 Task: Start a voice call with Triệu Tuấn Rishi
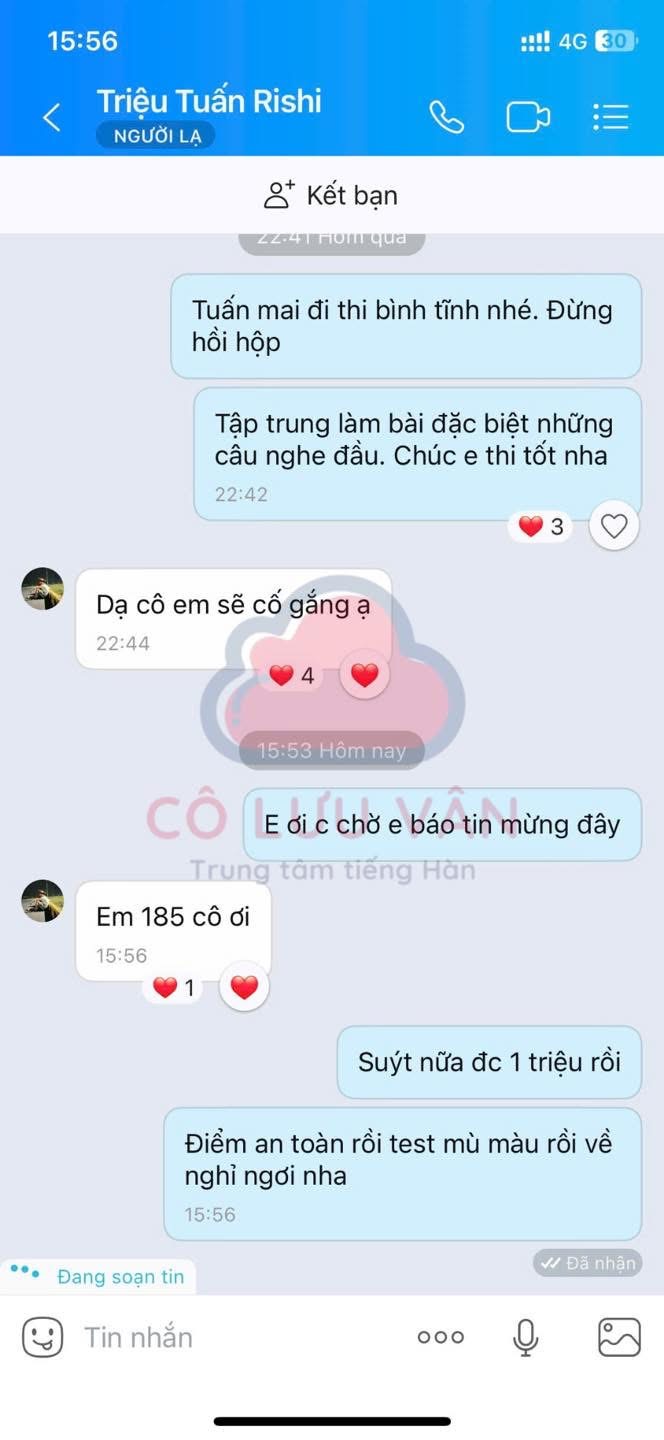point(446,117)
